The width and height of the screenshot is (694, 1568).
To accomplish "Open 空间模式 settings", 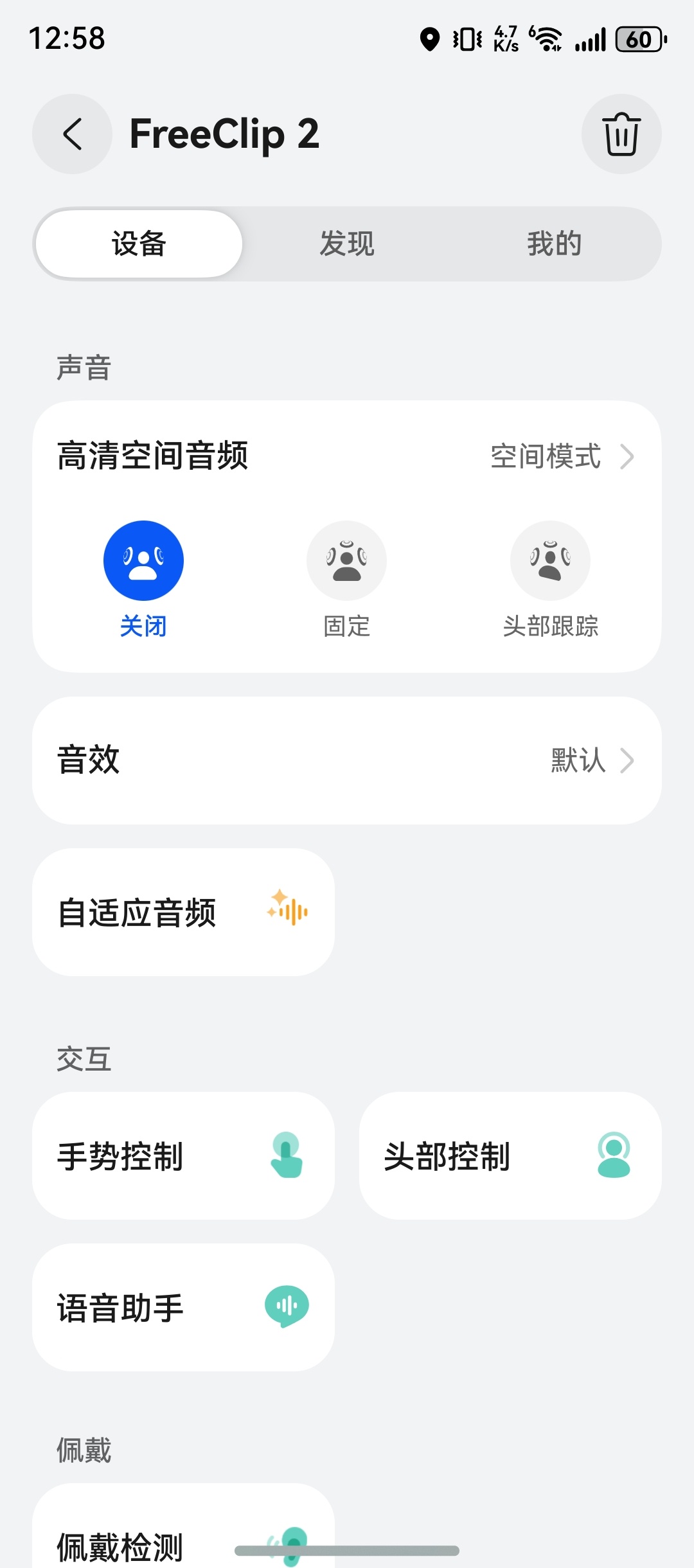I will (562, 457).
